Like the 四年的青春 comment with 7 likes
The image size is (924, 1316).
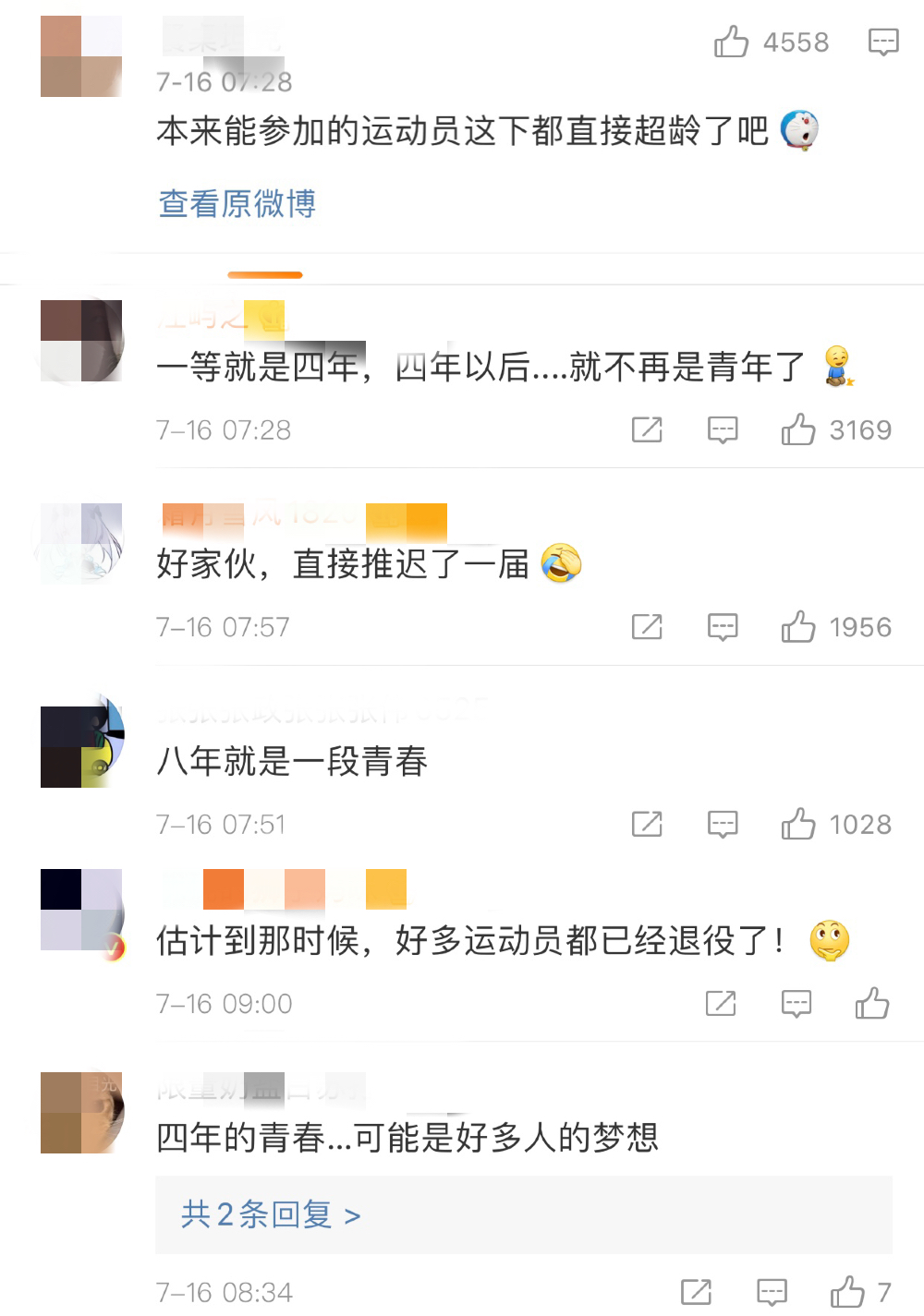tap(847, 1292)
